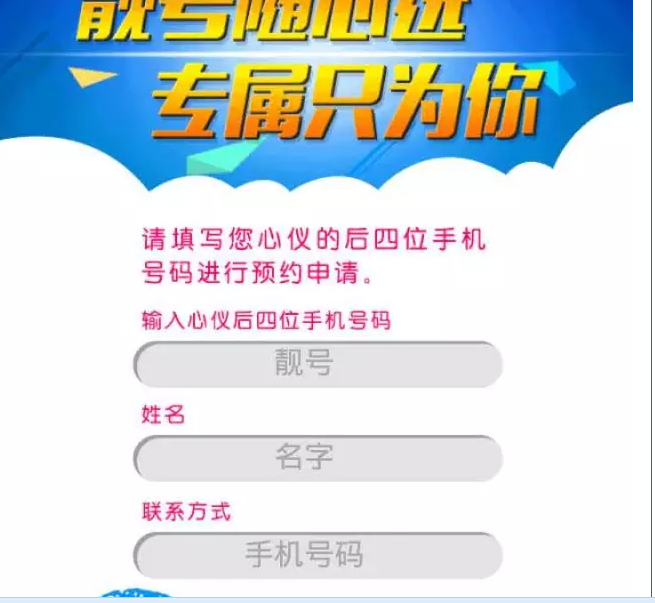
Task: Focus the 手机号码 contact input field
Action: coord(317,555)
